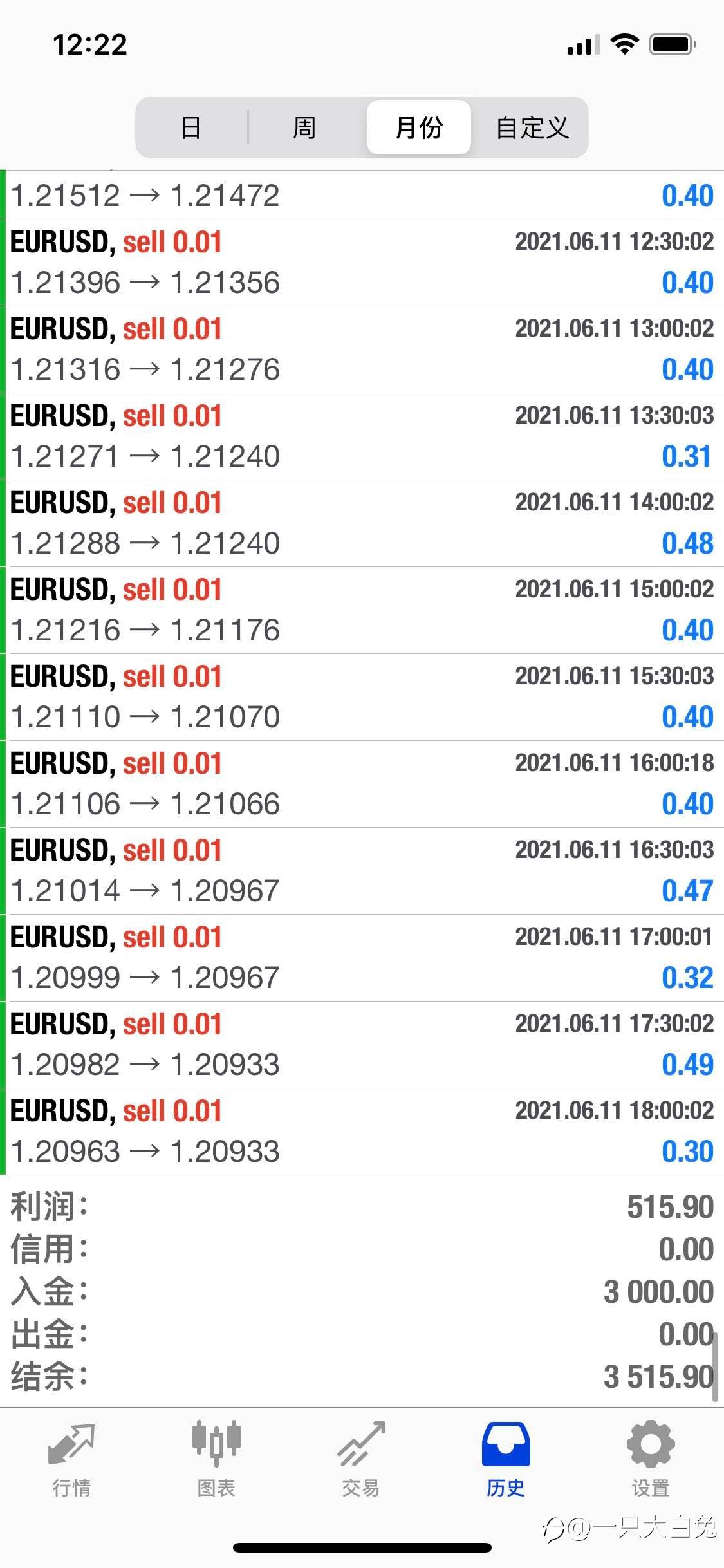The height and width of the screenshot is (1568, 724).
Task: Switch to the 日 (day) period
Action: [x=190, y=127]
